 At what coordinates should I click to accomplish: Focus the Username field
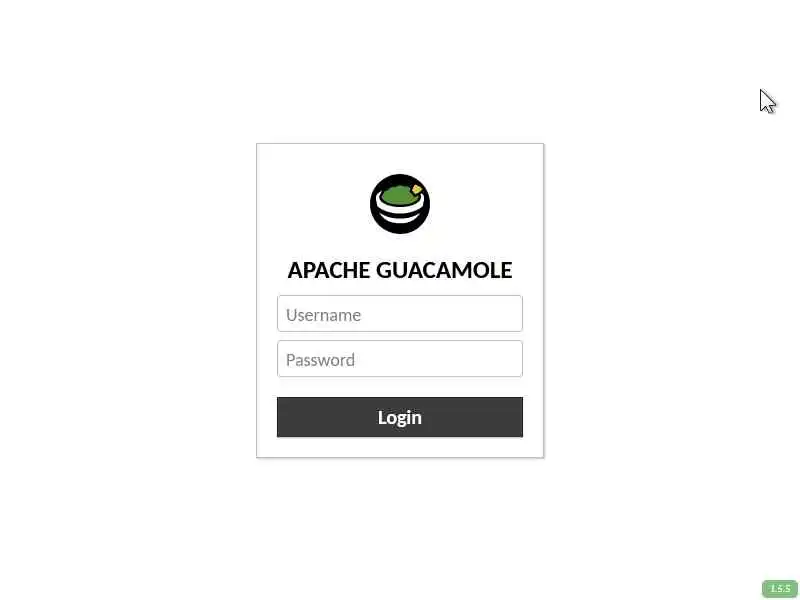pyautogui.click(x=399, y=314)
